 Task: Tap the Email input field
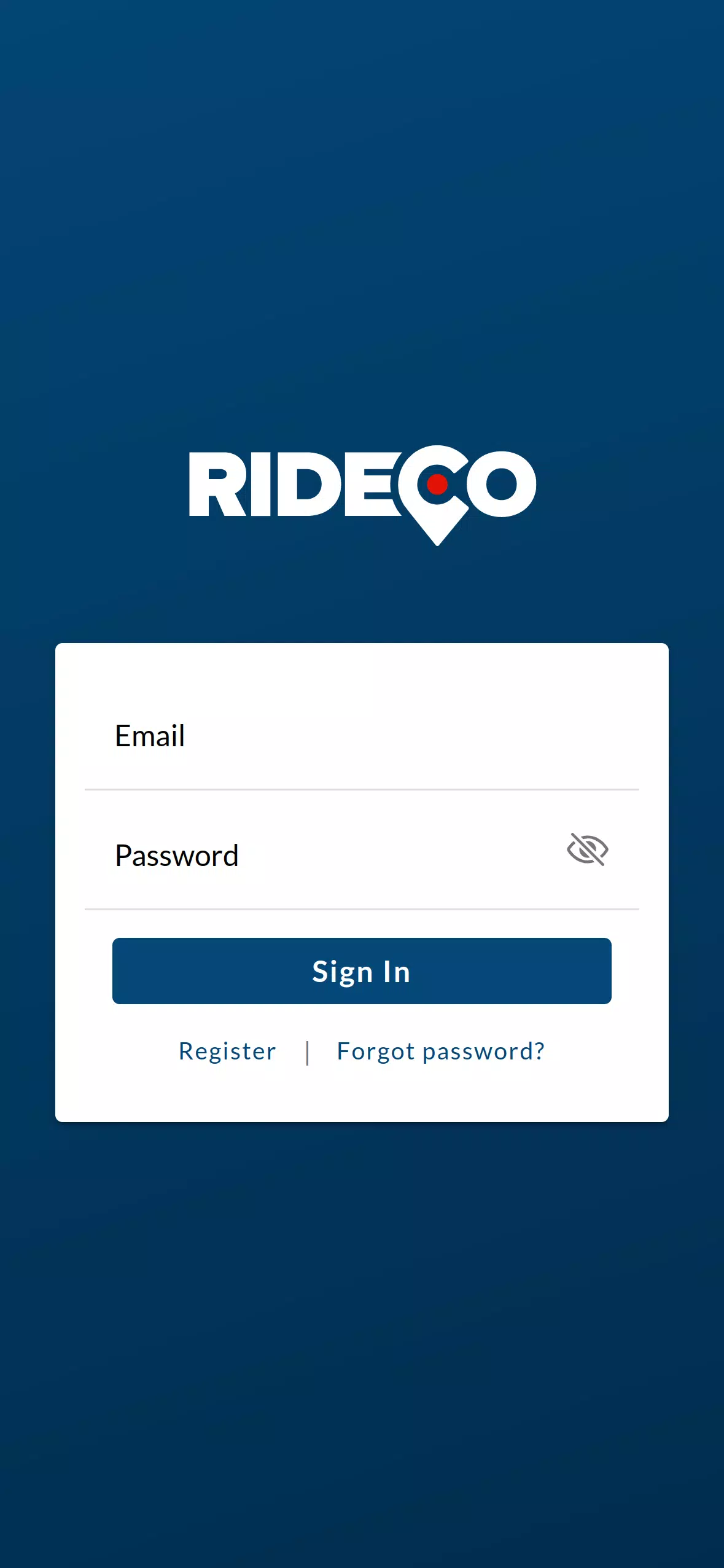point(361,736)
